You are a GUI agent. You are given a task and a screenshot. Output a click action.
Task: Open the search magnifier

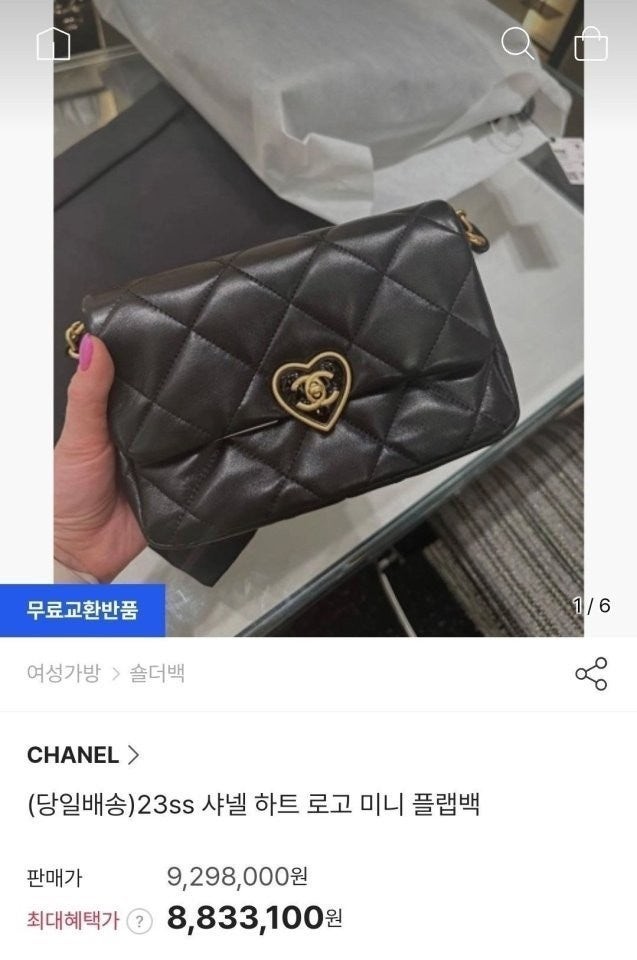[x=517, y=43]
